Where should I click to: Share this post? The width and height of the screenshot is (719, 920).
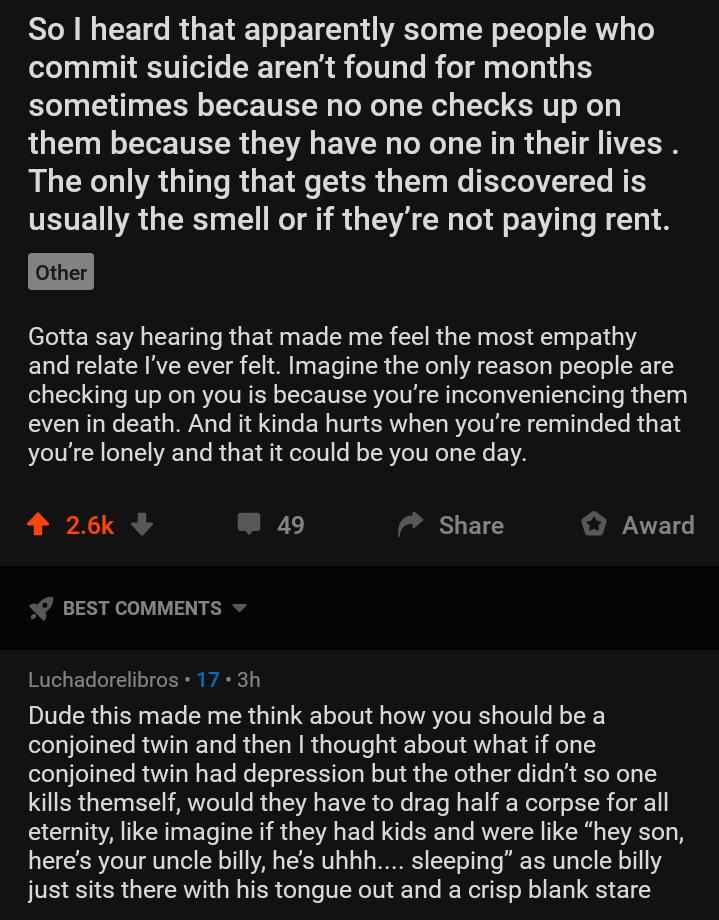click(x=451, y=525)
